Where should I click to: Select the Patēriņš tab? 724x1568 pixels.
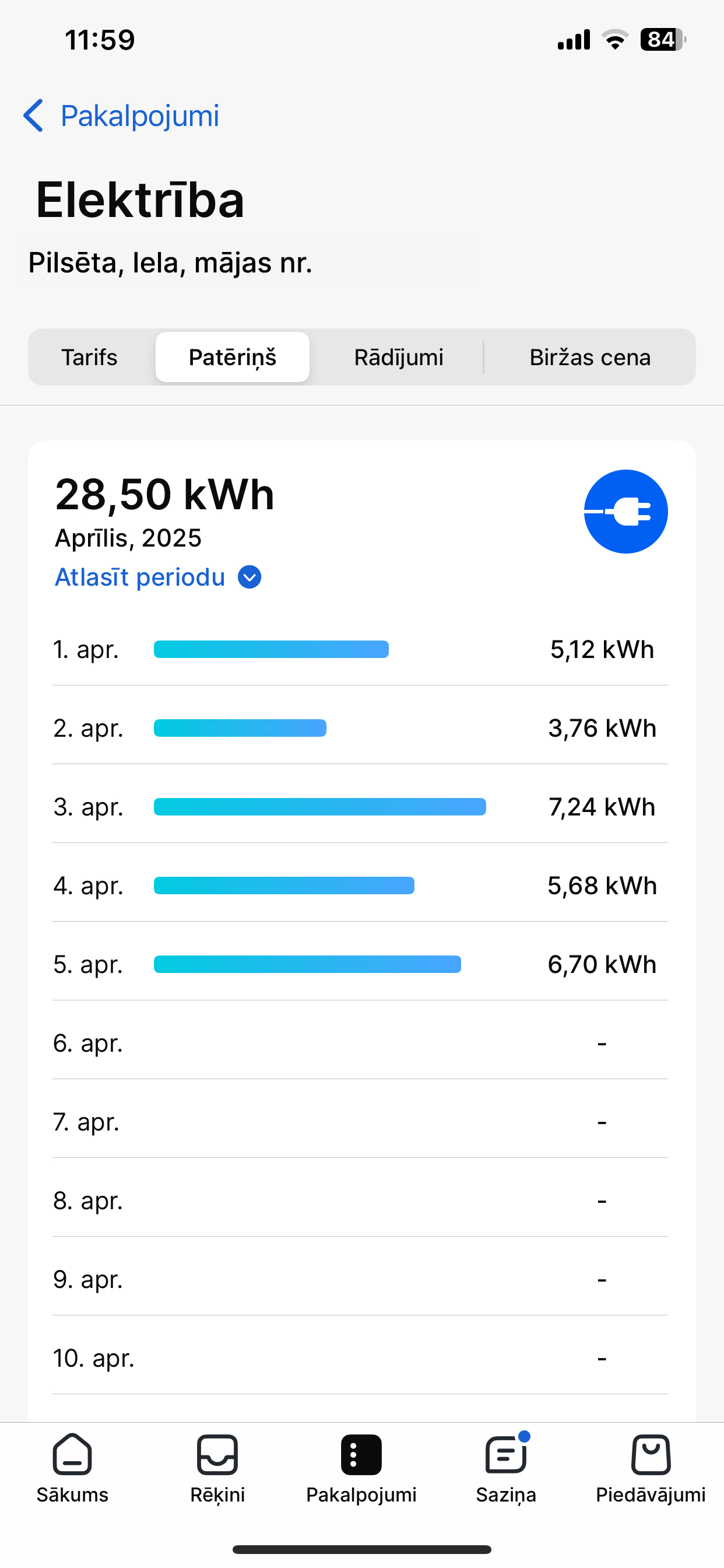coord(233,358)
